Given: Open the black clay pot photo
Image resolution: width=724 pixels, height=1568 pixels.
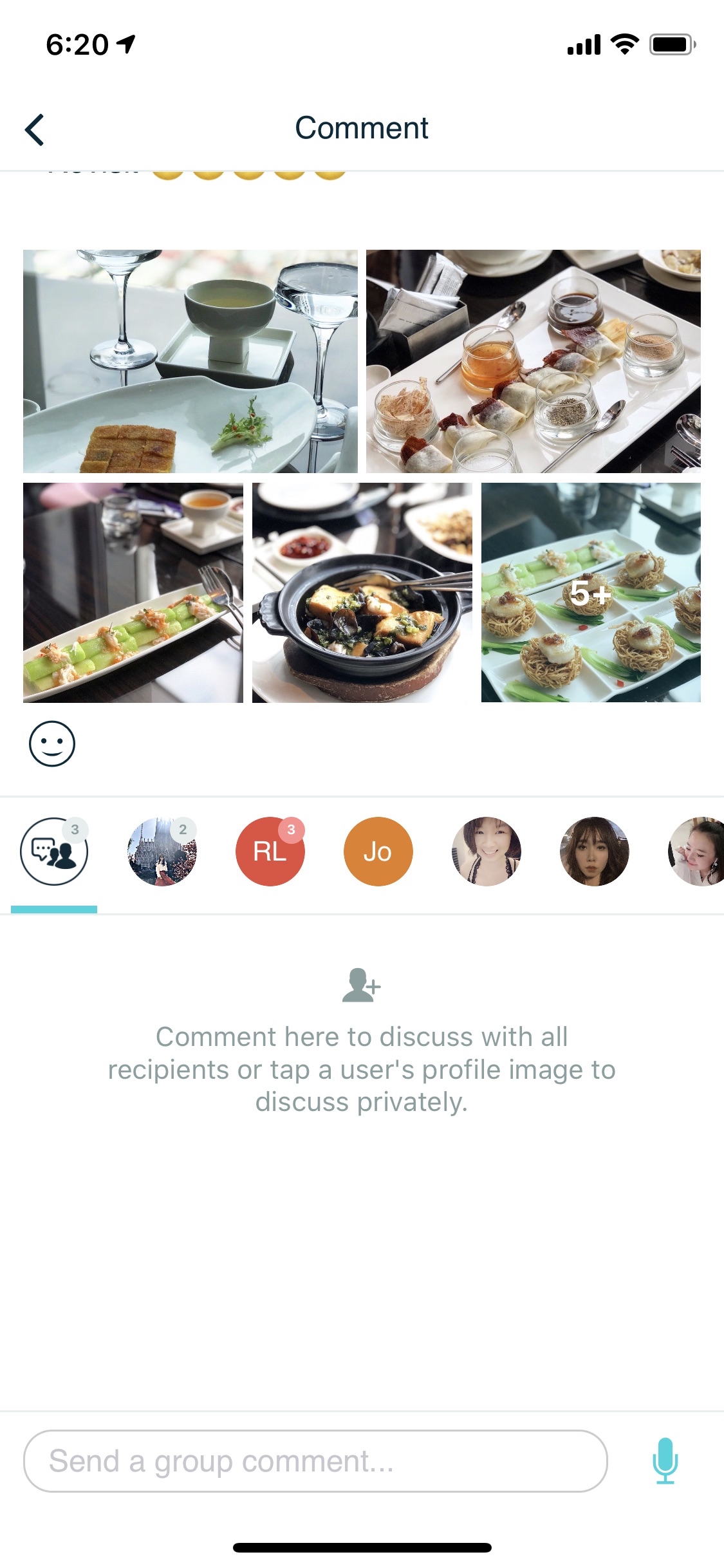Looking at the screenshot, I should [362, 592].
